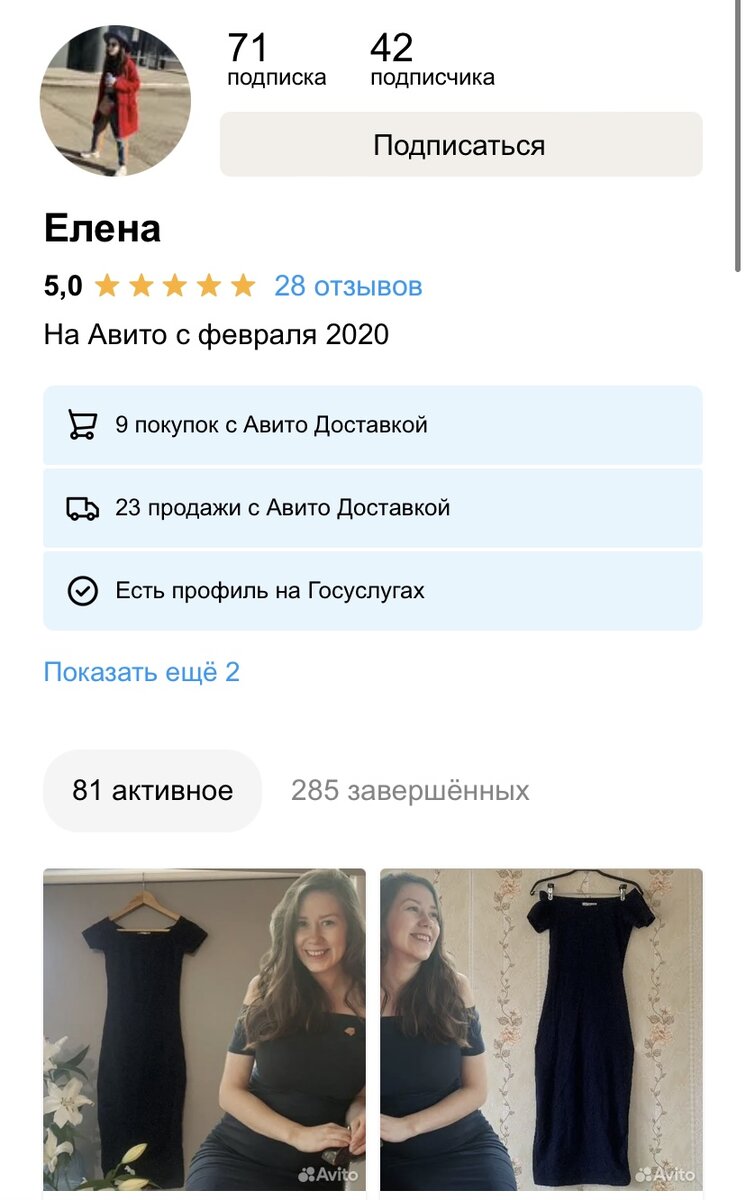View the 71 подписка list
This screenshot has height=1200, width=746.
(x=276, y=60)
